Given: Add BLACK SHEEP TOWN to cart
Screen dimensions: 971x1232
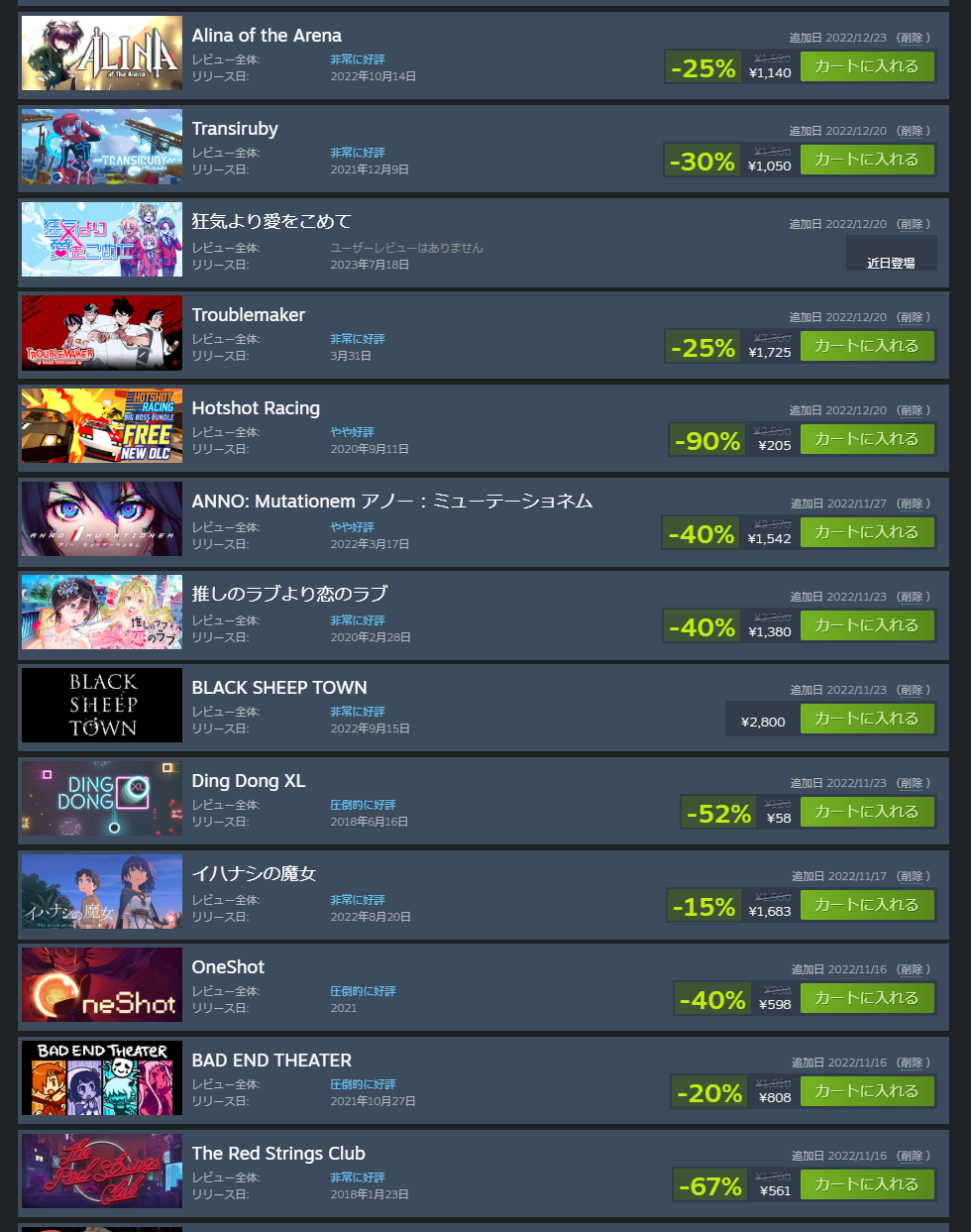Looking at the screenshot, I should (x=866, y=719).
